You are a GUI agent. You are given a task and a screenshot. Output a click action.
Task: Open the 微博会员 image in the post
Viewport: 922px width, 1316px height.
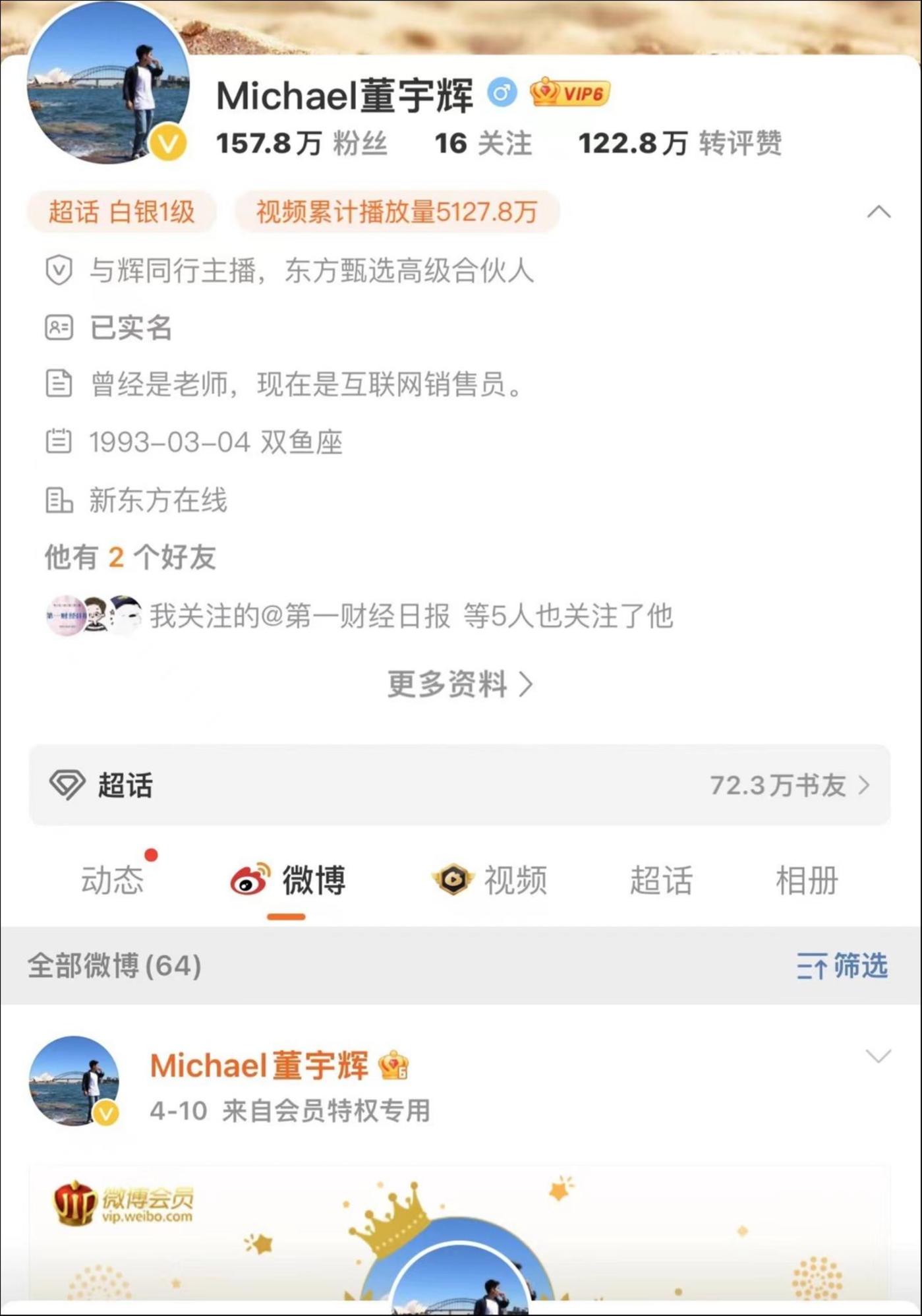(459, 1240)
